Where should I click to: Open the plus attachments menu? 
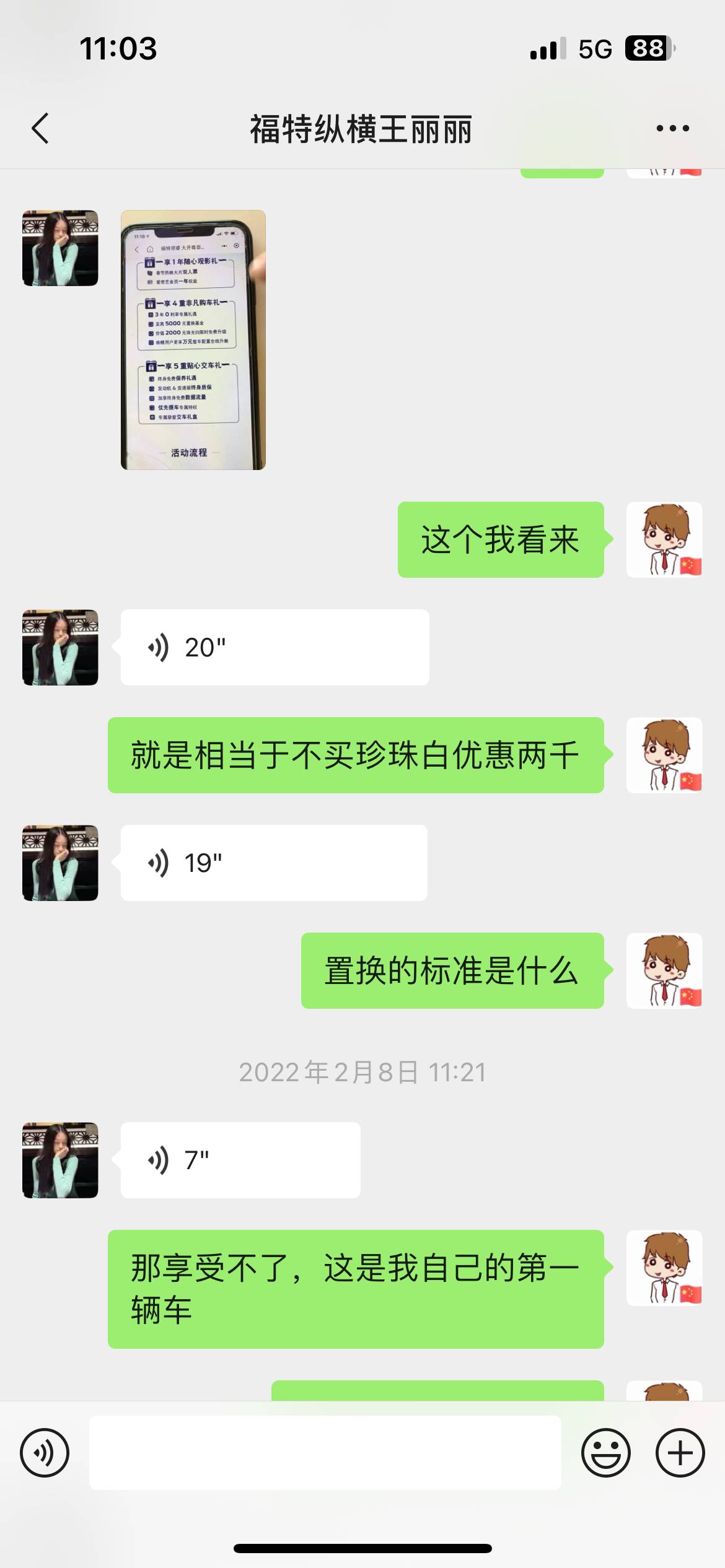(x=680, y=1453)
